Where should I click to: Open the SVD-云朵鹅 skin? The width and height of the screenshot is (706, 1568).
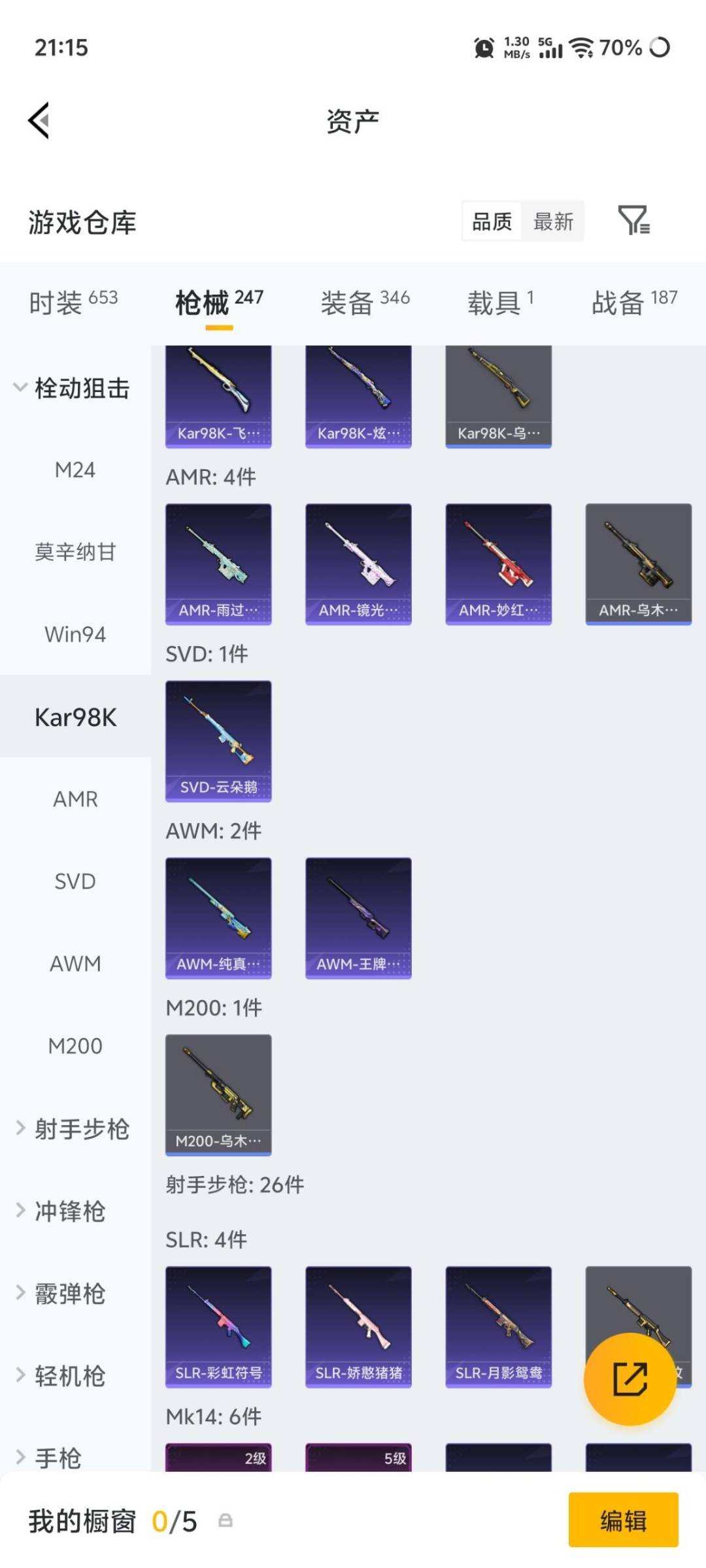click(x=218, y=741)
